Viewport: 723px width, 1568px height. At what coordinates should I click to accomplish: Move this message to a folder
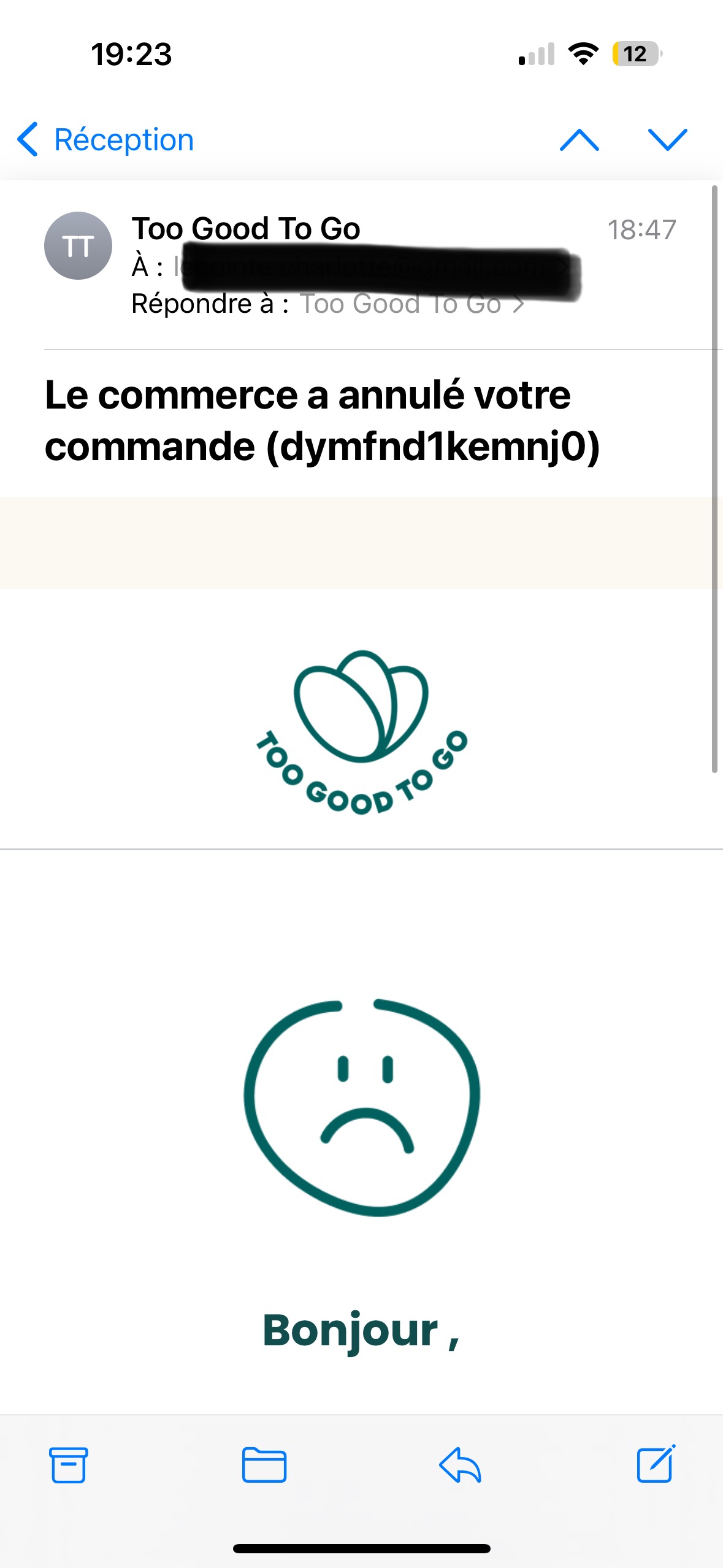(x=264, y=1465)
